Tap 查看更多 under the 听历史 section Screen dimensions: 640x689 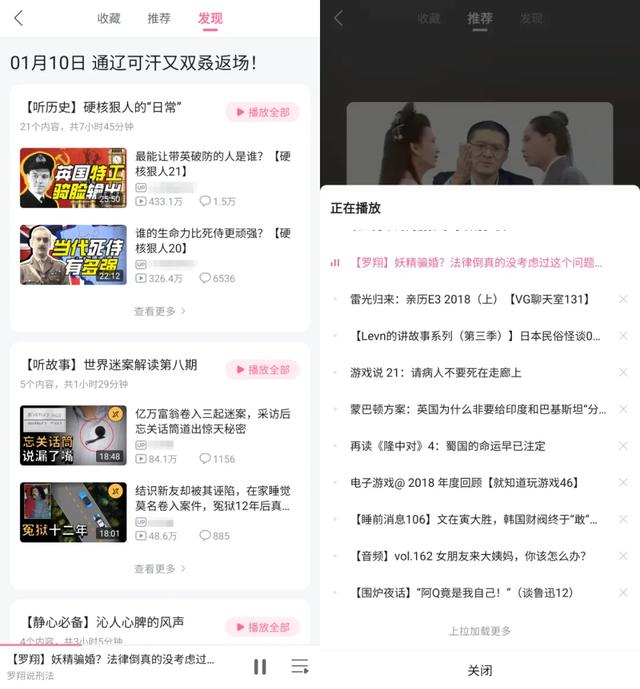point(160,311)
